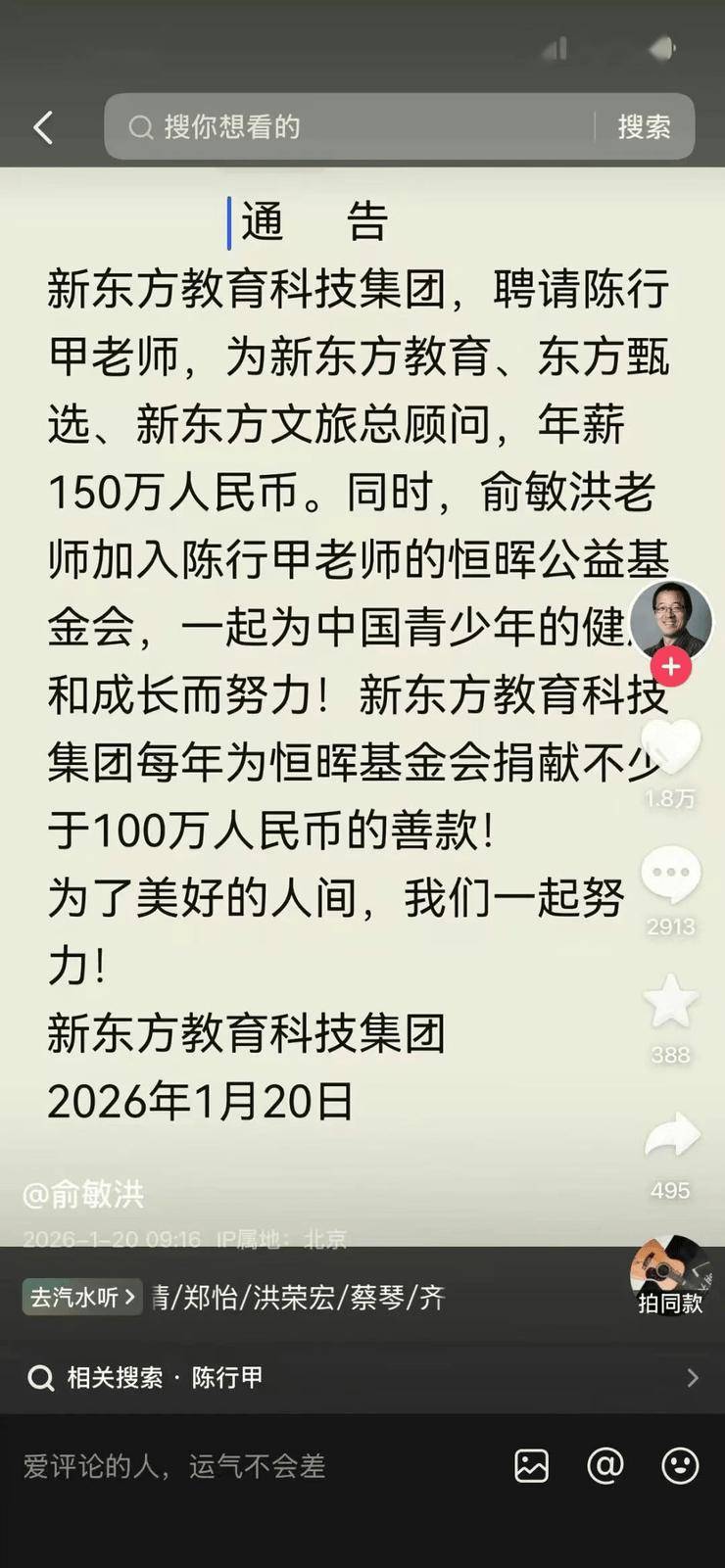Tap the 搜索 button
The image size is (725, 1568).
[644, 127]
